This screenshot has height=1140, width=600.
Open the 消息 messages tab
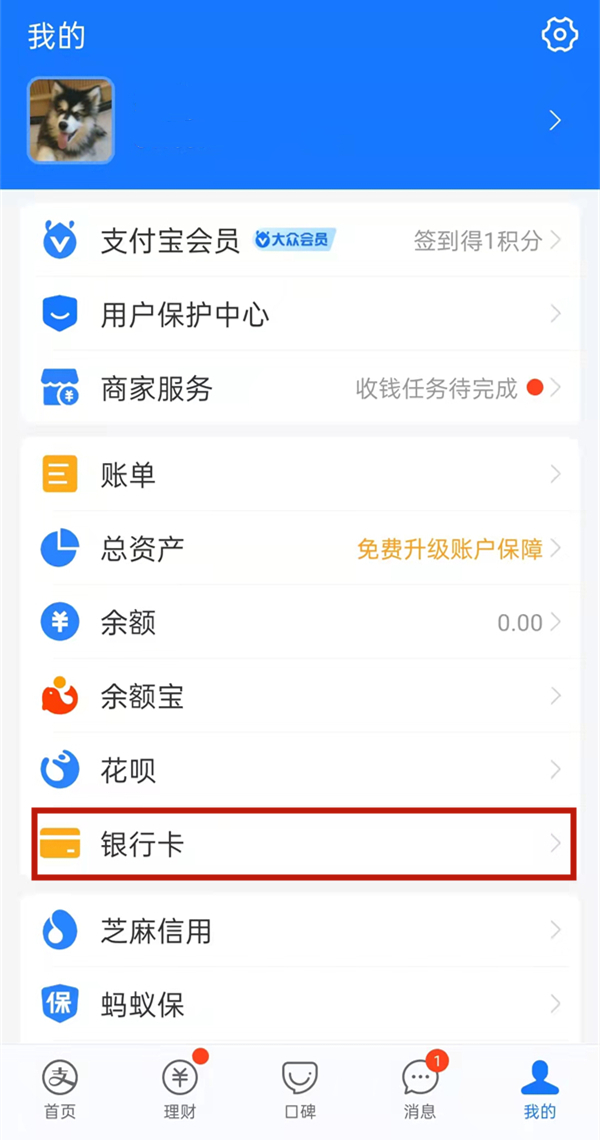click(420, 1089)
